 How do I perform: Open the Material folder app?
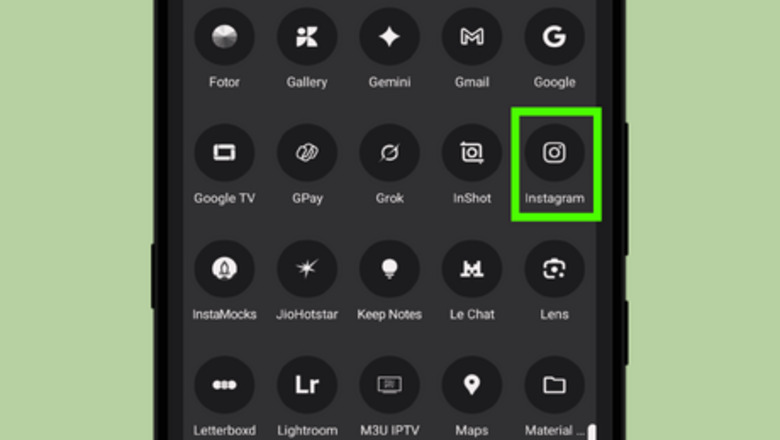[x=554, y=385]
